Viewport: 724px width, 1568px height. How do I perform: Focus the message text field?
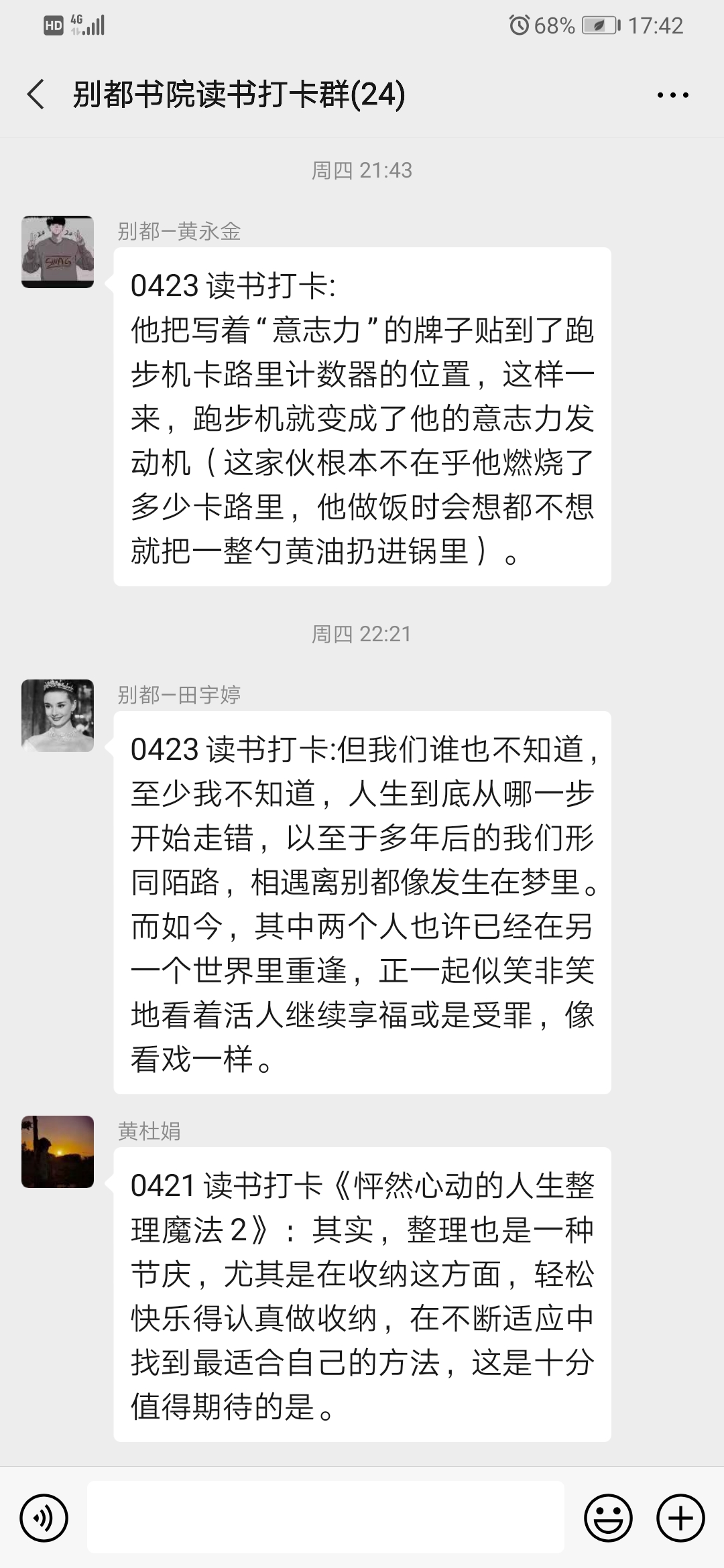coord(326,1518)
